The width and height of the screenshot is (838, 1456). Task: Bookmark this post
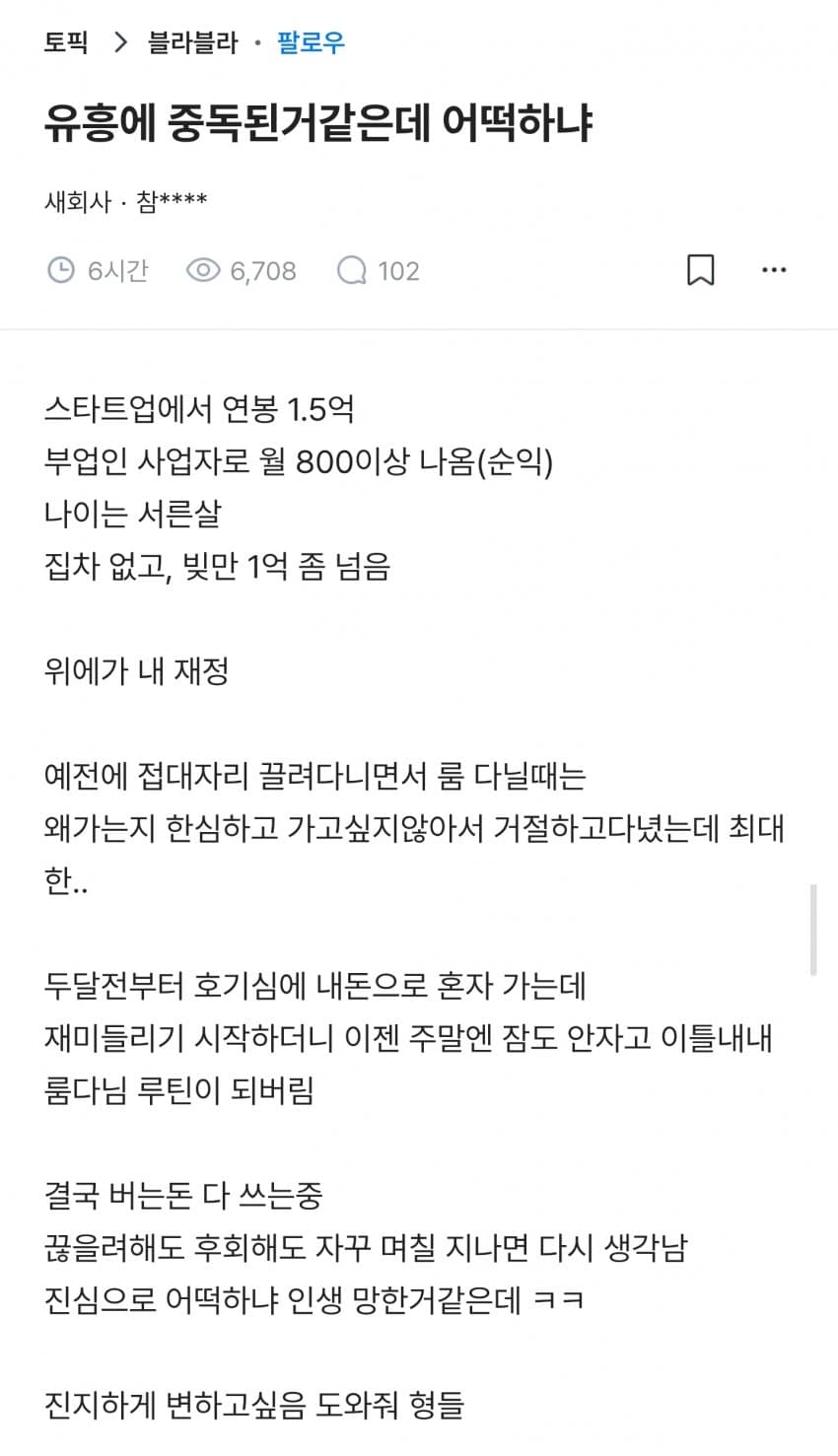pos(700,270)
